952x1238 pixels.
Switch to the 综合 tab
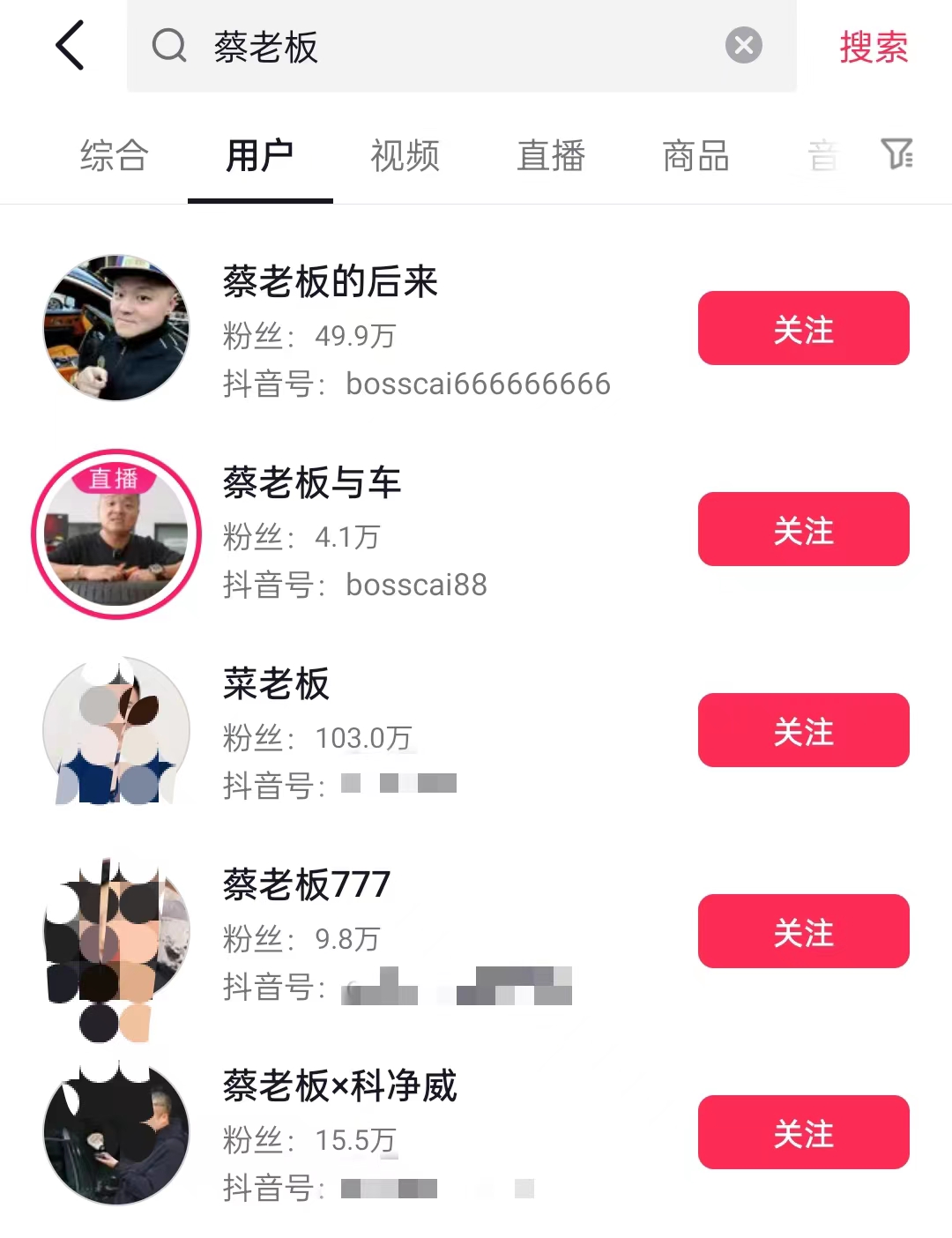[115, 156]
